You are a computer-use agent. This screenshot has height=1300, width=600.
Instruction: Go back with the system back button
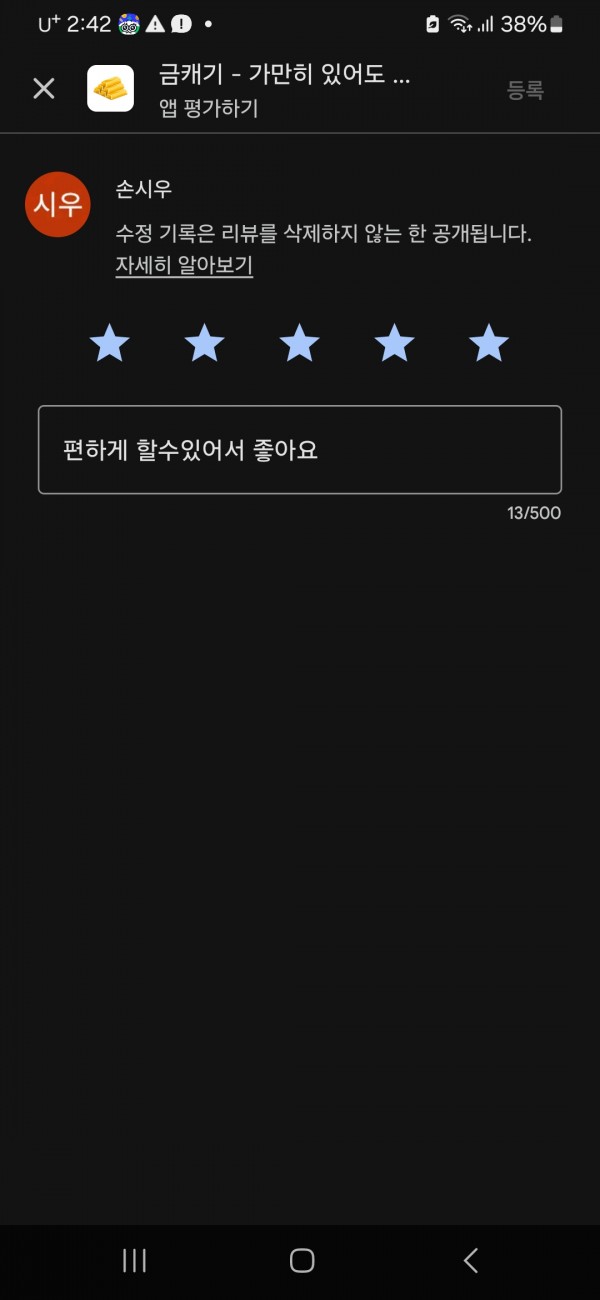pyautogui.click(x=471, y=1261)
